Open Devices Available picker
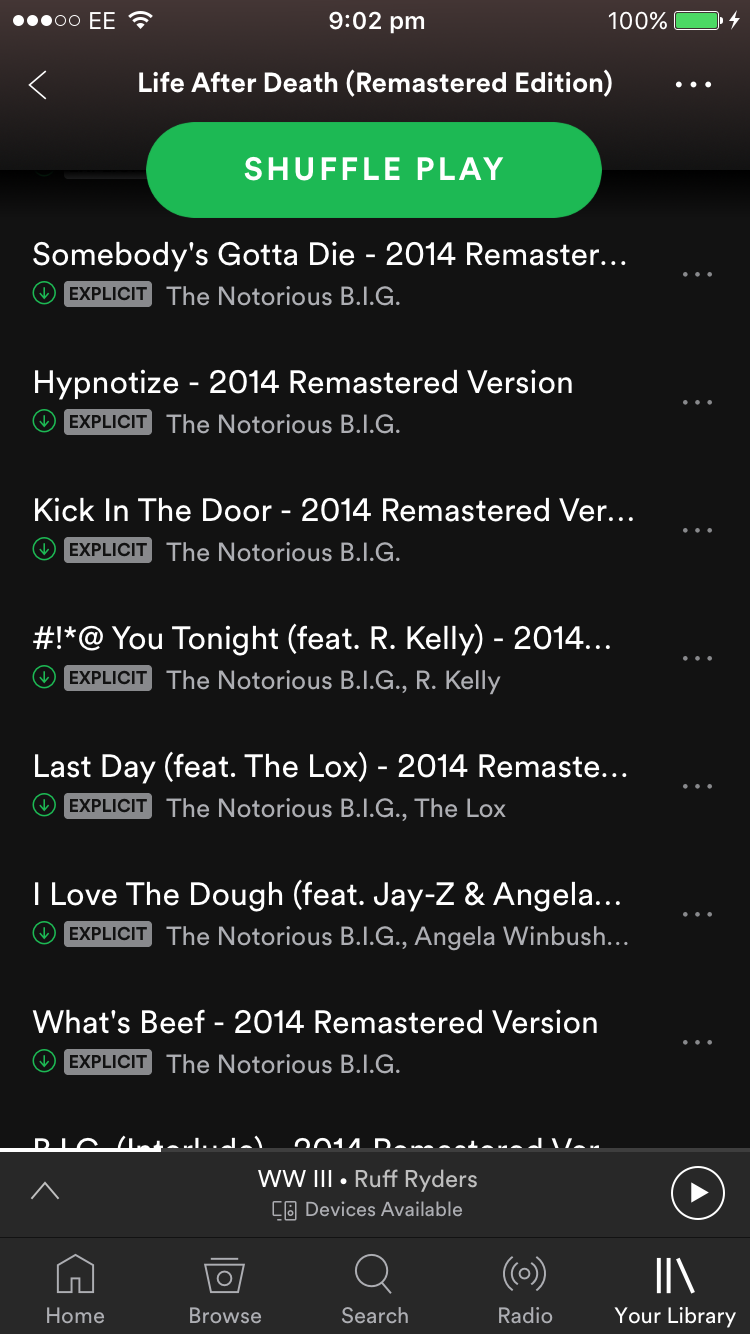The height and width of the screenshot is (1334, 750). 368,1210
